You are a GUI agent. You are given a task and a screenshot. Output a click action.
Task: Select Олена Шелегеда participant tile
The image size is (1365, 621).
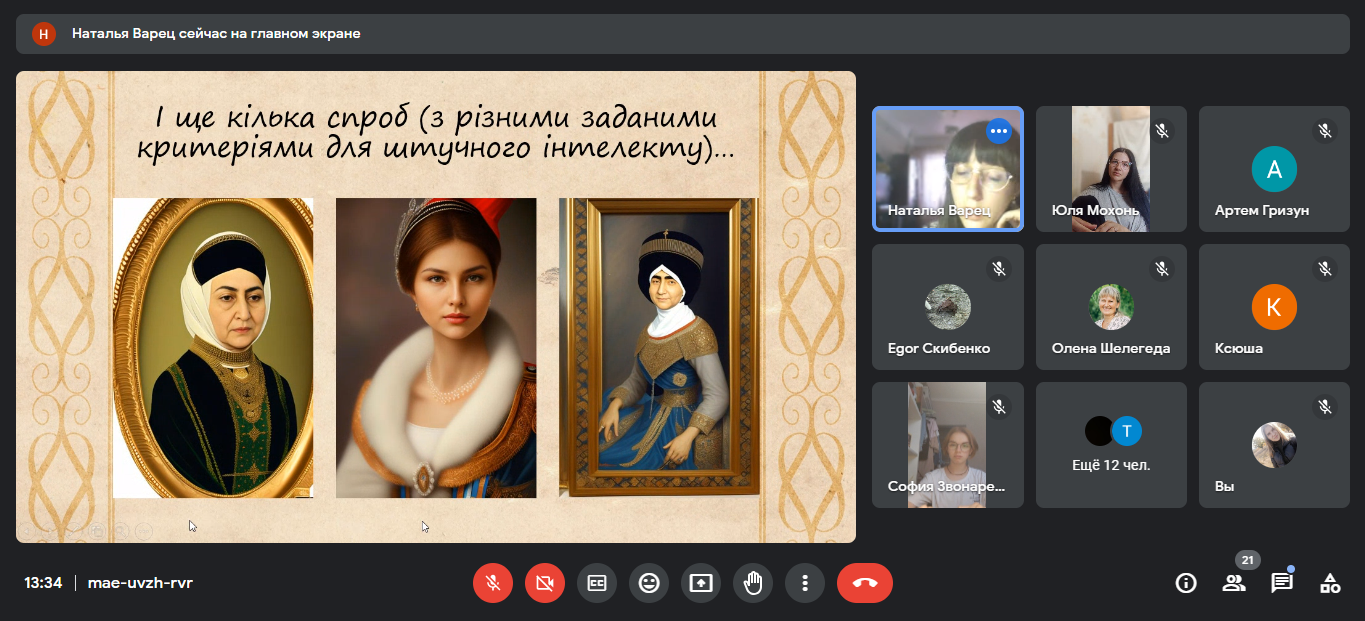[1110, 307]
